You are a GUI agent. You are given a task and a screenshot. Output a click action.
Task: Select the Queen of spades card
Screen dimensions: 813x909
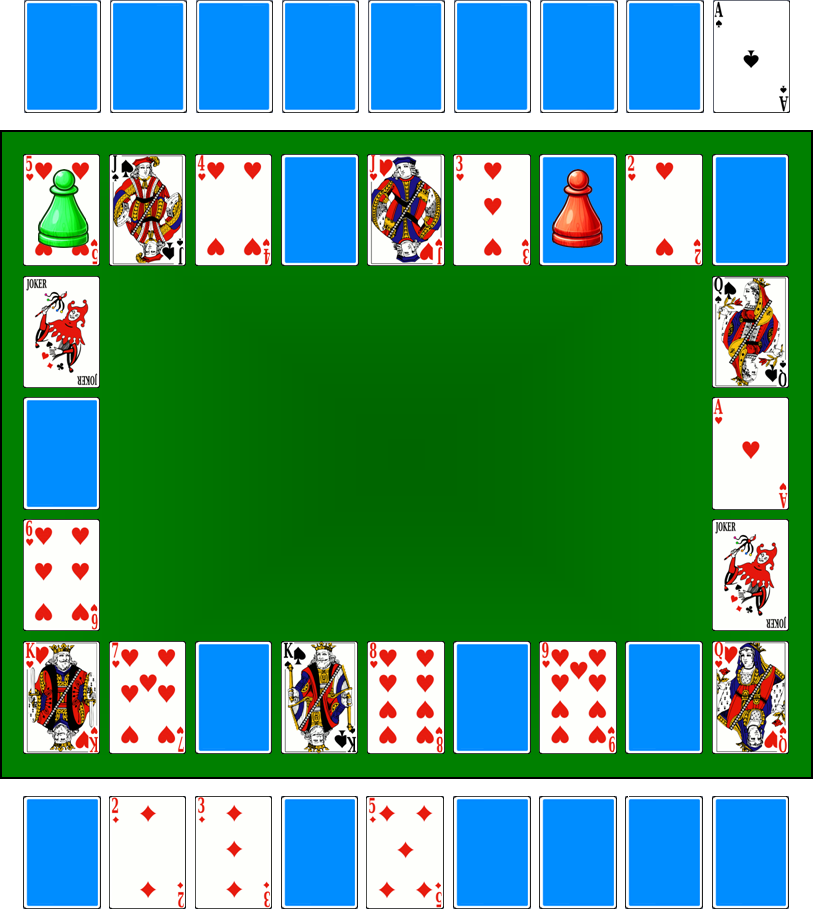click(750, 332)
